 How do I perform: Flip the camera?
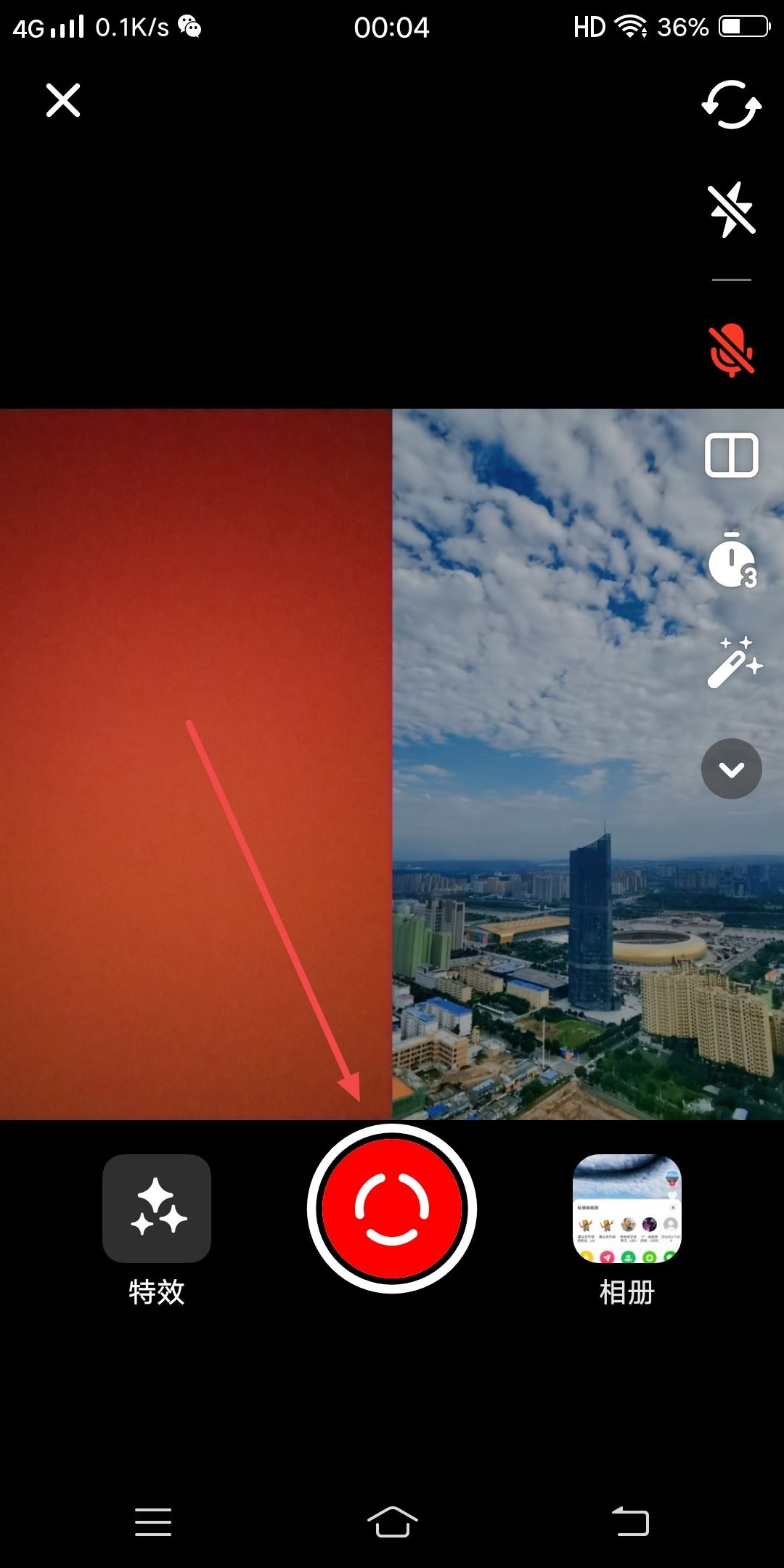(731, 105)
